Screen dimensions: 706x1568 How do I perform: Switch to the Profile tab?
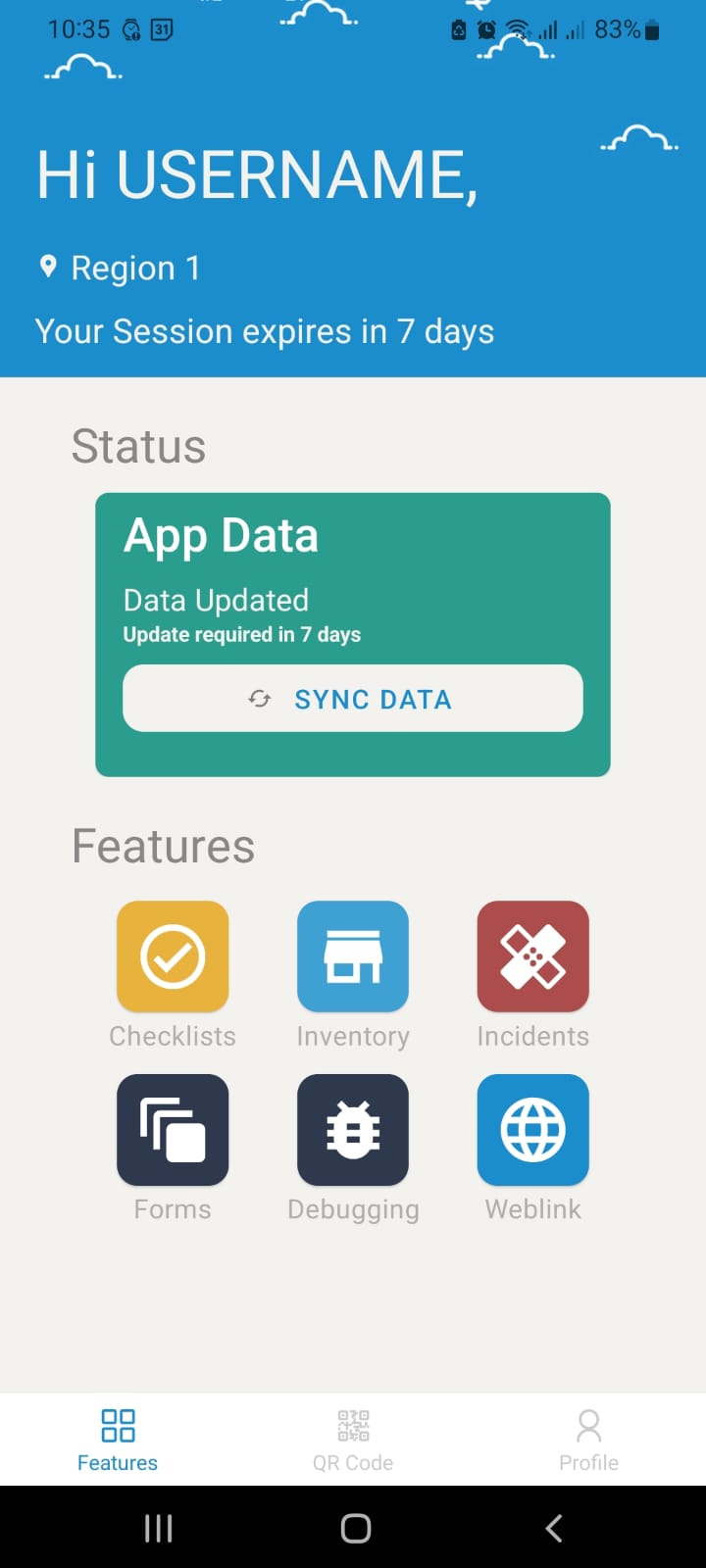pos(588,1438)
